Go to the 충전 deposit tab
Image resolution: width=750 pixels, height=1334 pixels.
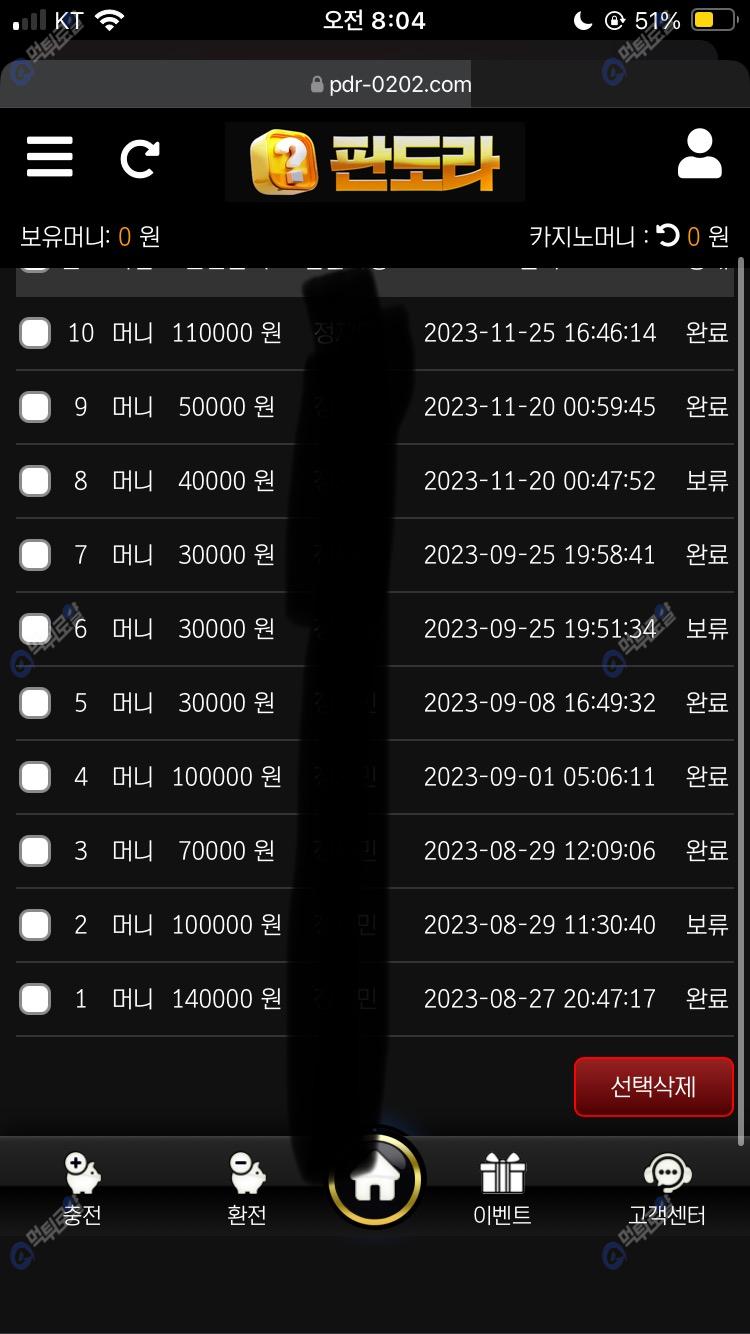[83, 1190]
